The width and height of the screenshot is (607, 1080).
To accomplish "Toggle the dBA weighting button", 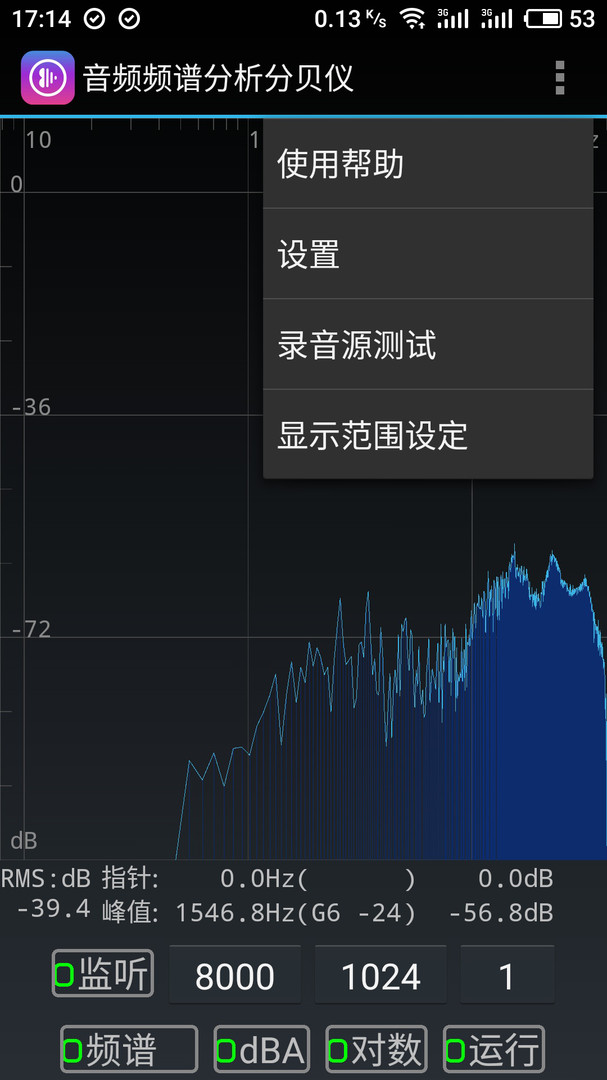I will (x=261, y=1050).
